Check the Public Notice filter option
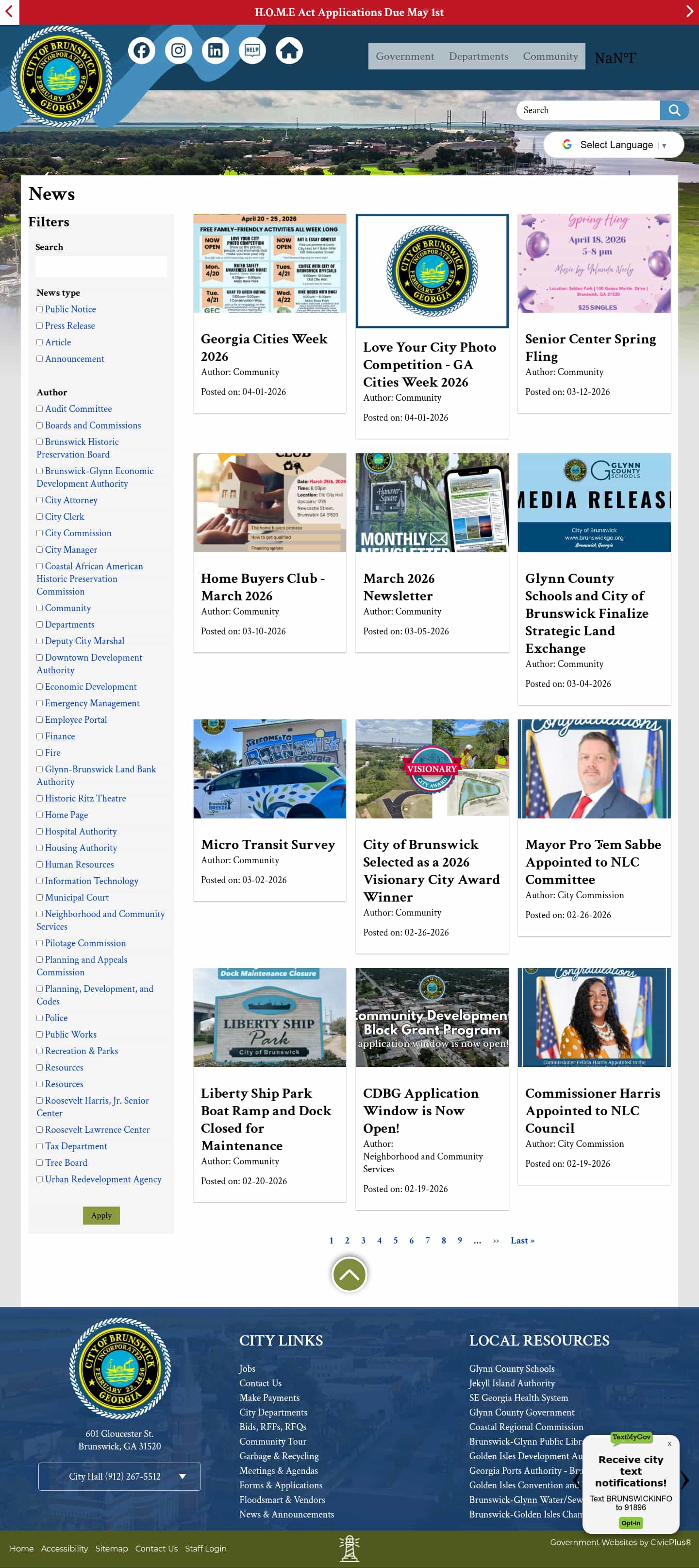699x1568 pixels. click(x=39, y=308)
